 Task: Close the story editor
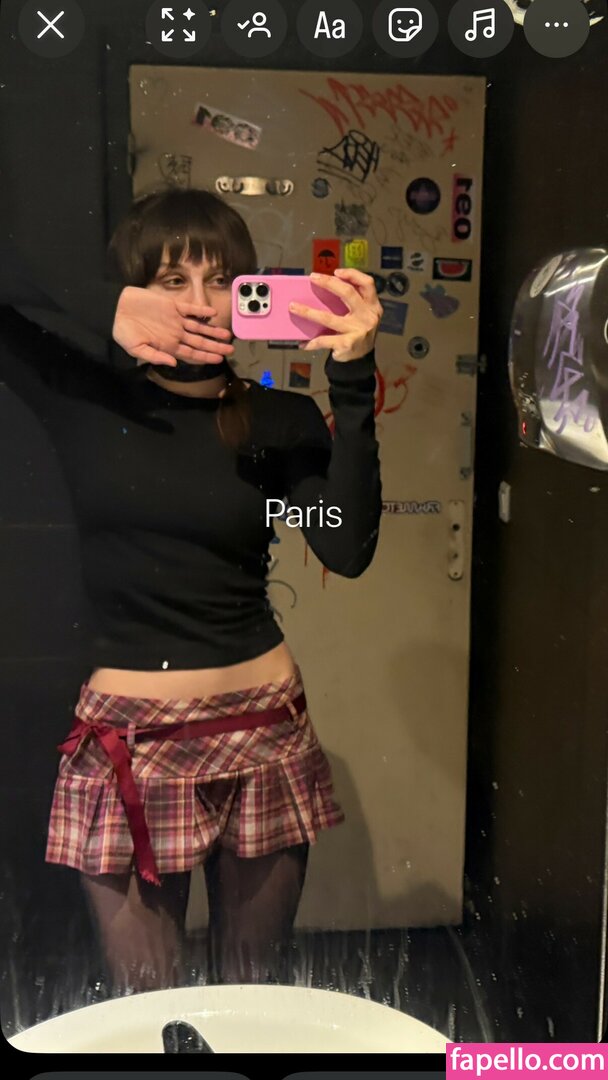[x=50, y=25]
